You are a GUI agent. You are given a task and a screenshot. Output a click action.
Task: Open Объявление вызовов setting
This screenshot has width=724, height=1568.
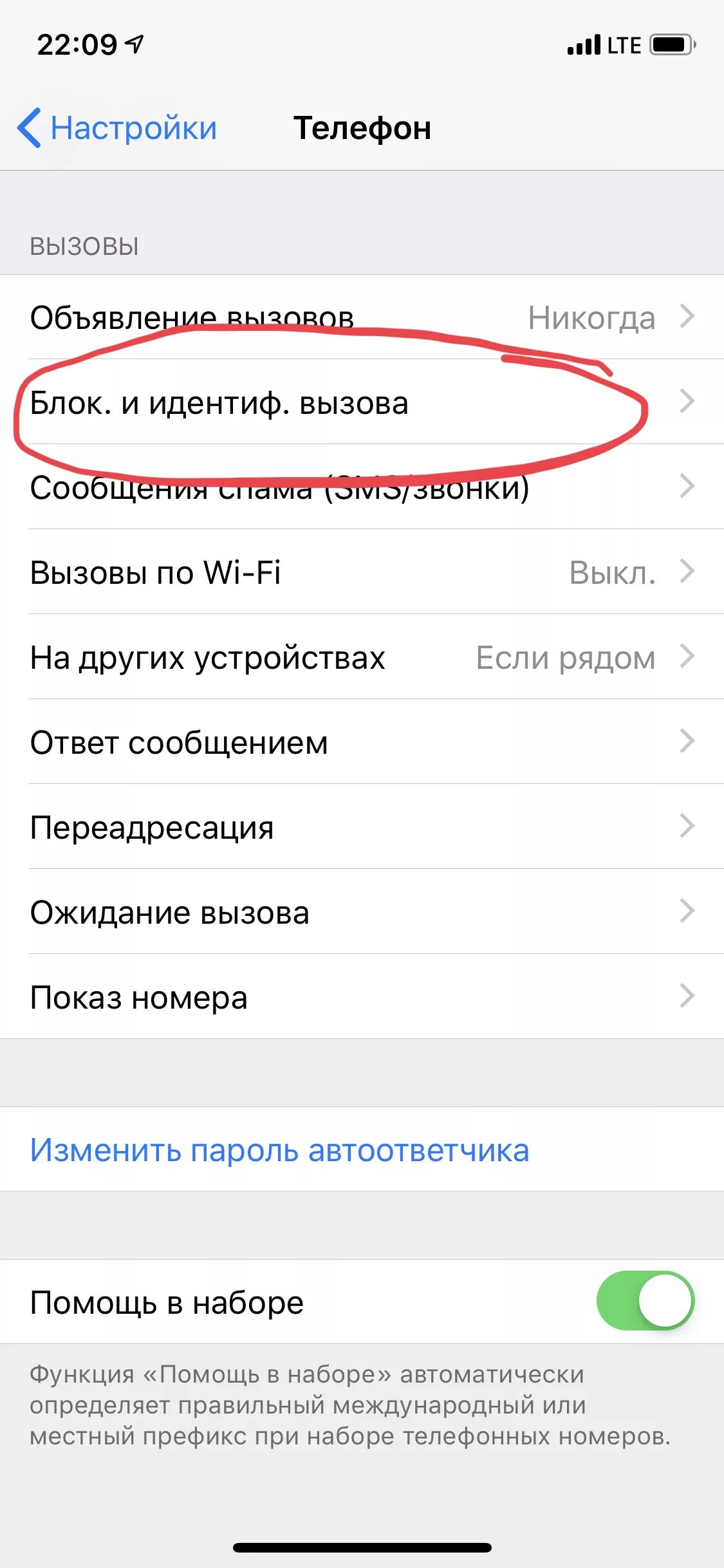[x=362, y=317]
